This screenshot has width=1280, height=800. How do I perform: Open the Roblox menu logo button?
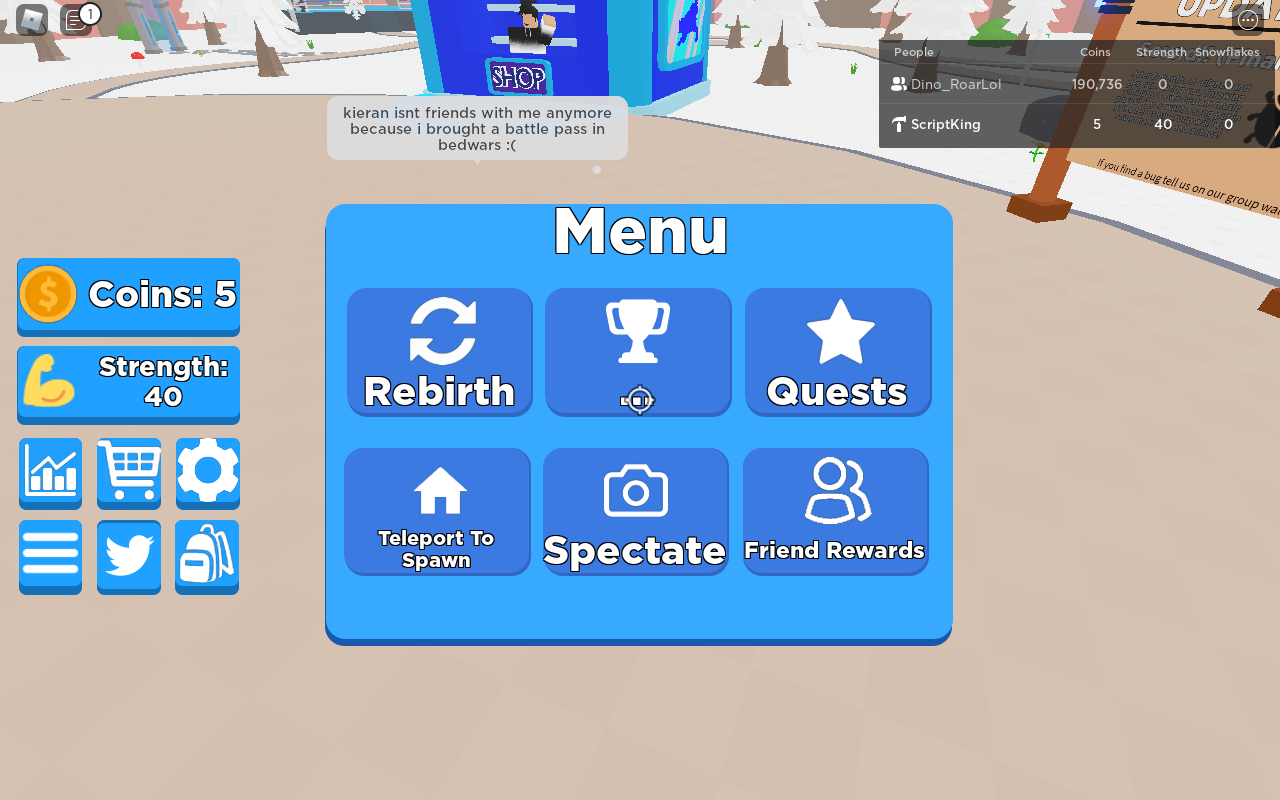(x=32, y=19)
